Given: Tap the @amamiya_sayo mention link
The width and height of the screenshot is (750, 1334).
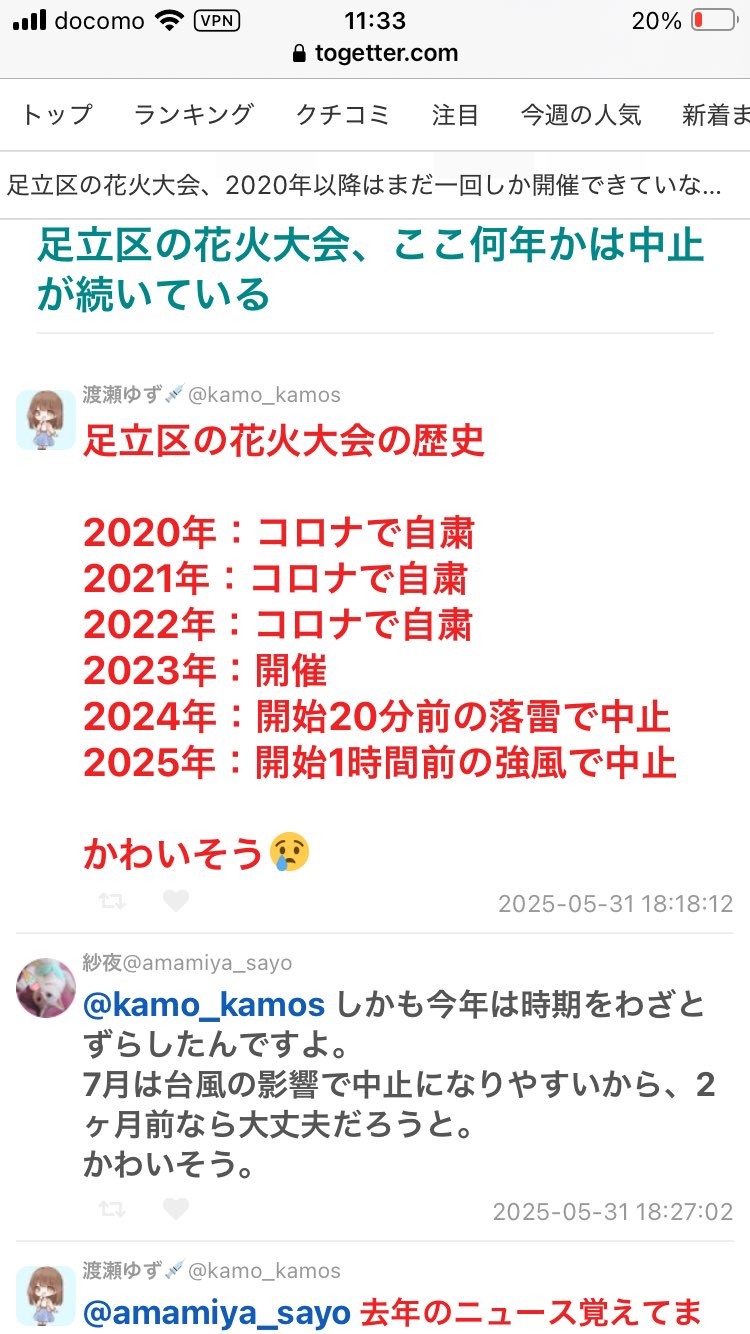Looking at the screenshot, I should [x=217, y=1312].
